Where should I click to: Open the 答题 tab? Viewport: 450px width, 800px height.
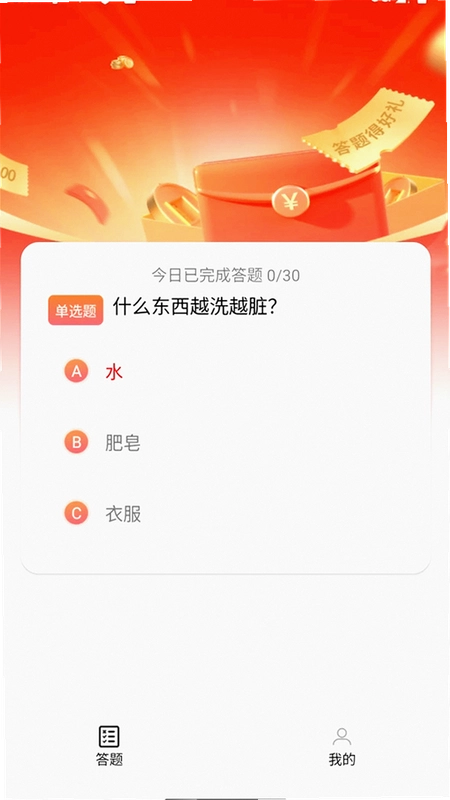[109, 746]
